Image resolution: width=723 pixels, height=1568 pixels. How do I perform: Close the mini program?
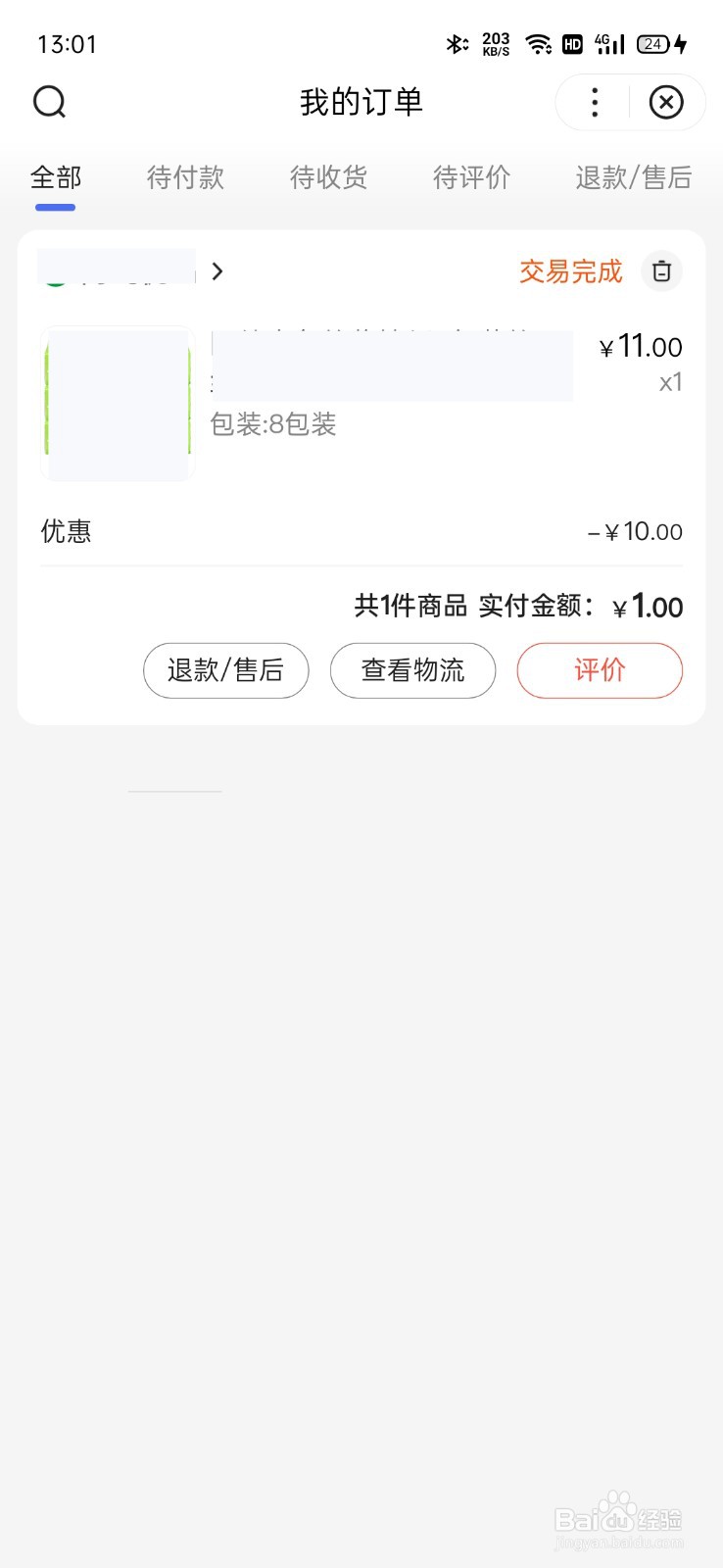666,102
